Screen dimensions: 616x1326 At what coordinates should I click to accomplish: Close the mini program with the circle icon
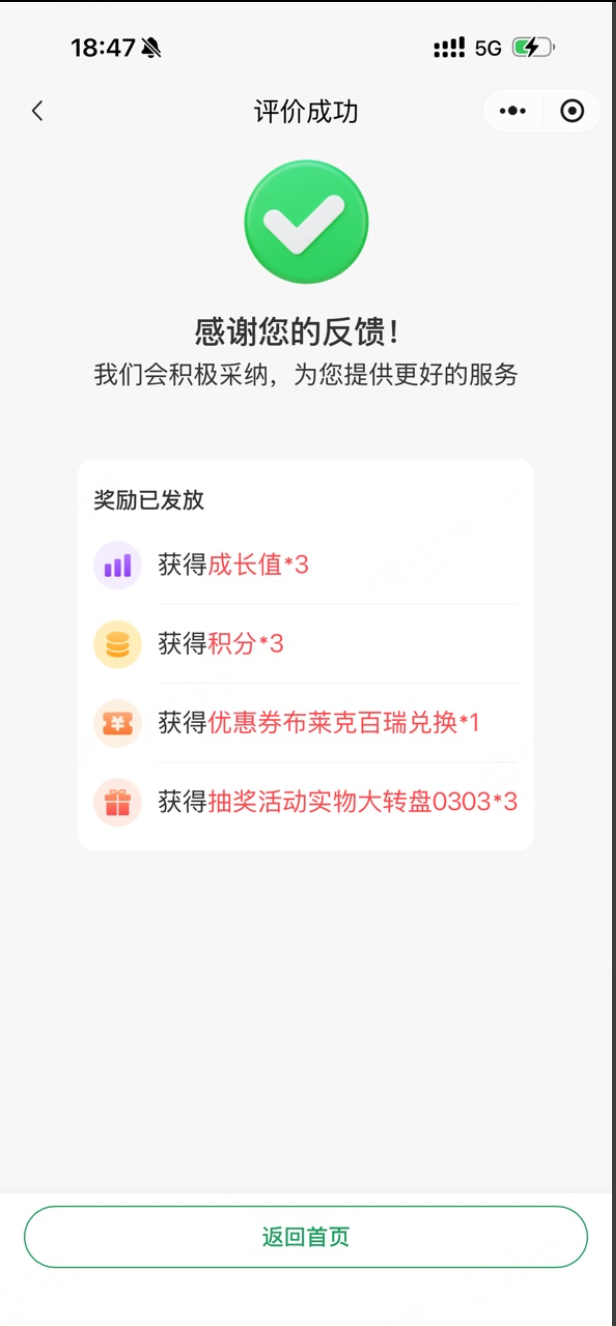coord(572,111)
